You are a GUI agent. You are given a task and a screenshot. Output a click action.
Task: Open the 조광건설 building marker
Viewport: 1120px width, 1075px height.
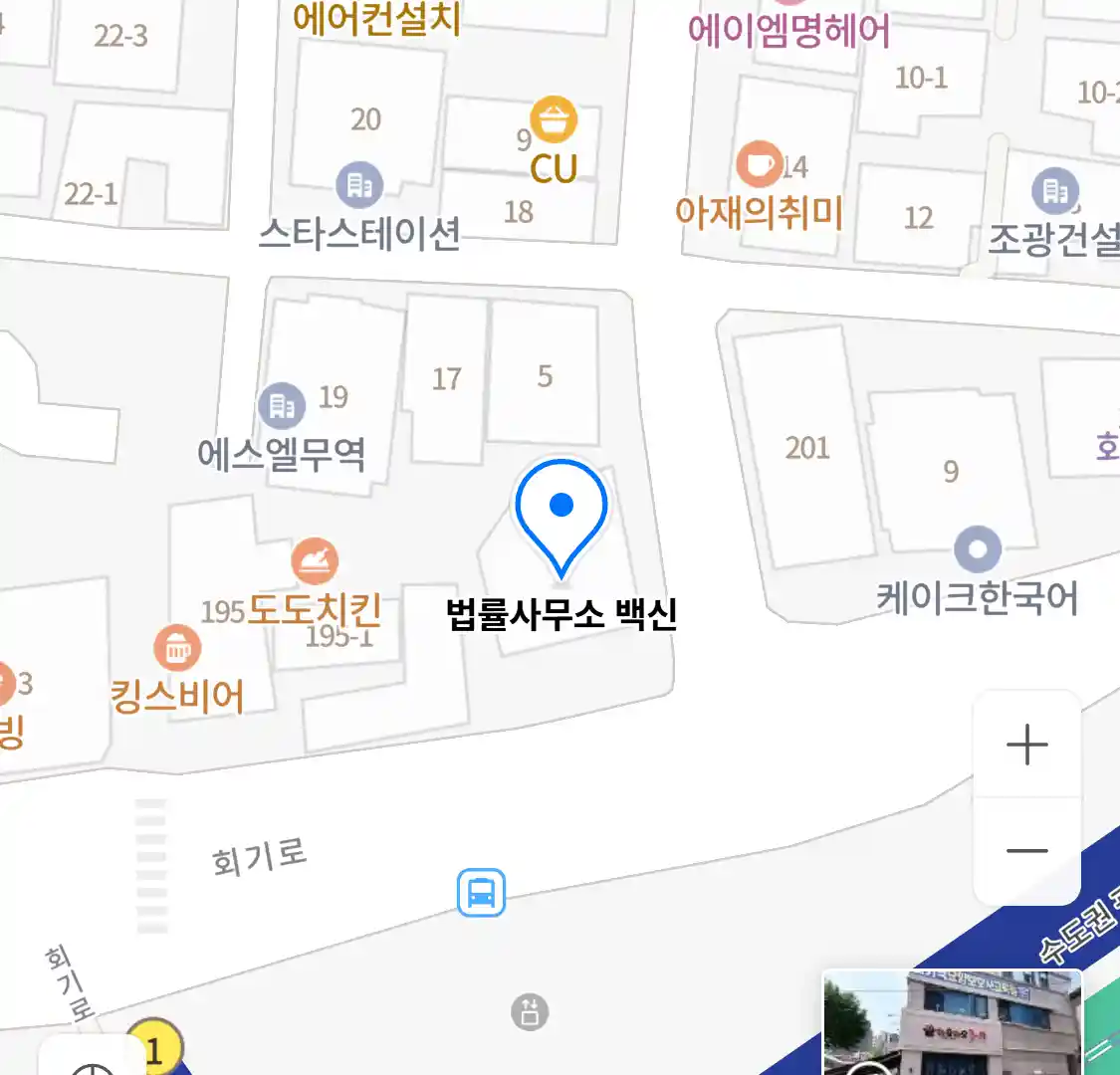[1055, 190]
